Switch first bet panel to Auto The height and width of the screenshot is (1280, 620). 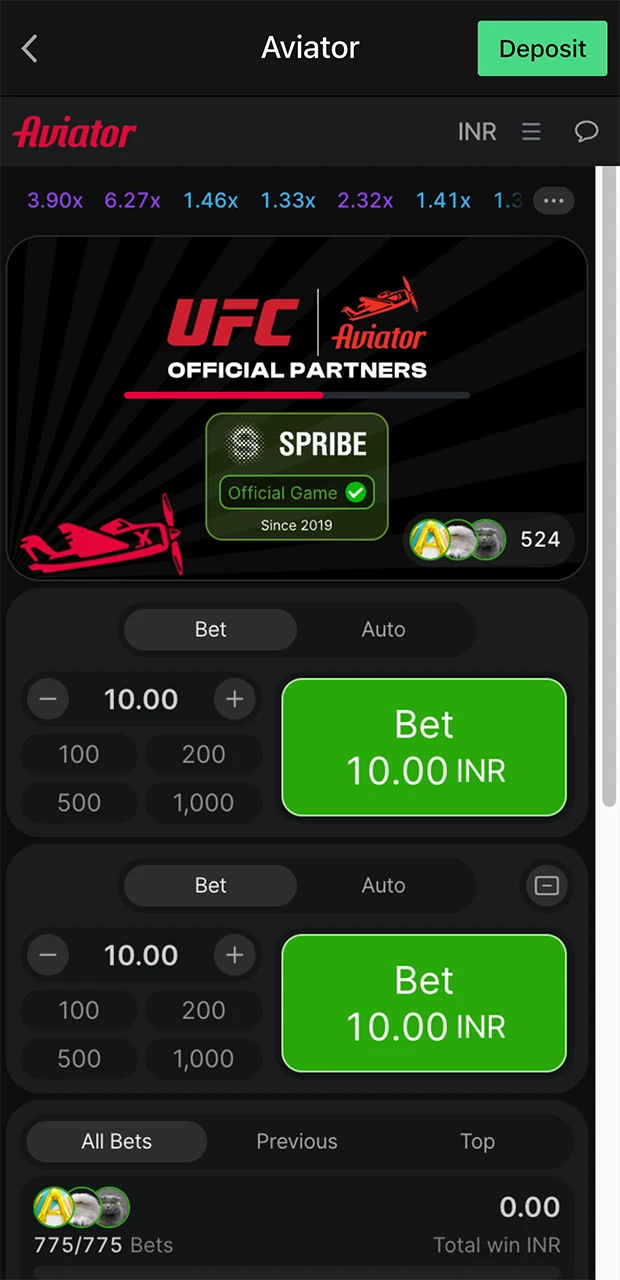pyautogui.click(x=383, y=629)
